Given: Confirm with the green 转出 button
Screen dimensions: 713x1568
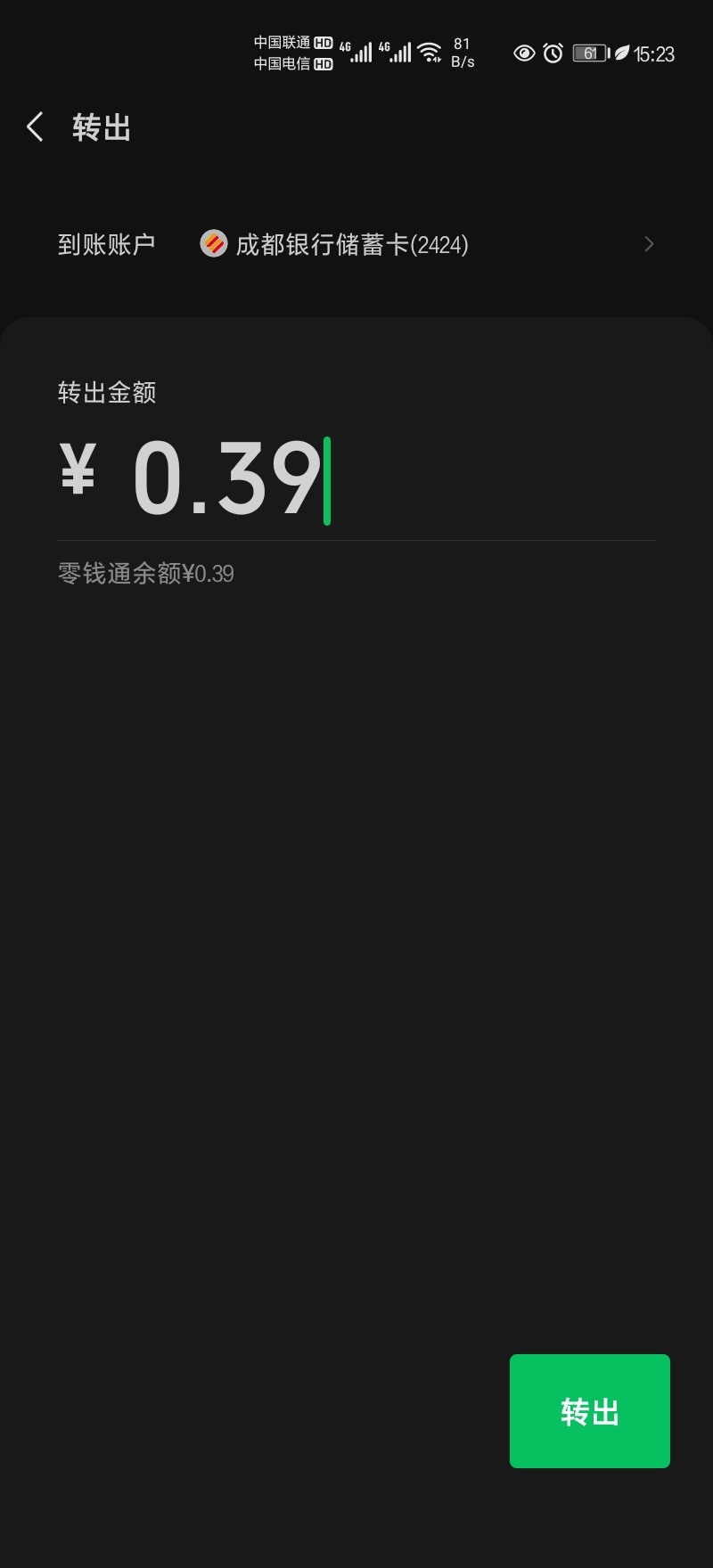Looking at the screenshot, I should point(589,1411).
